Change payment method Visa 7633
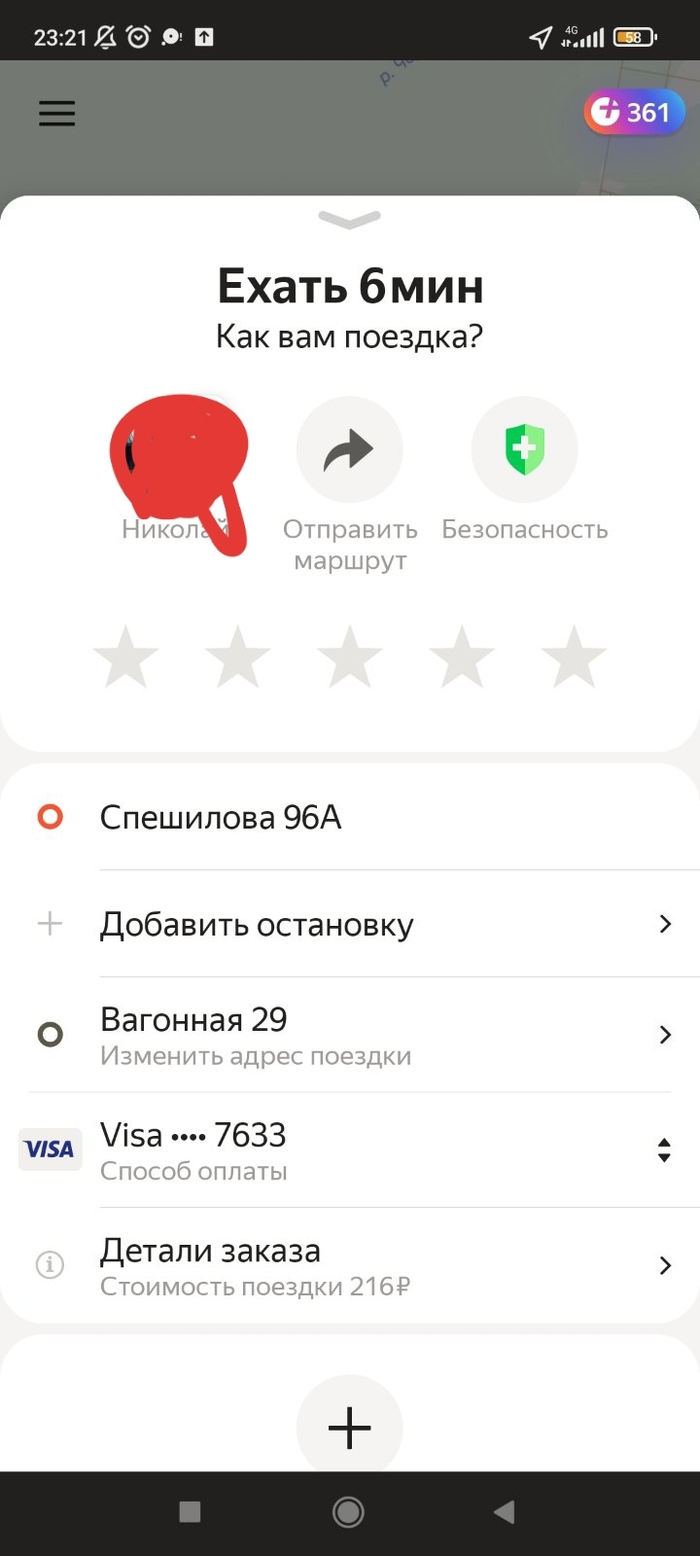The height and width of the screenshot is (1556, 700). [x=349, y=1149]
